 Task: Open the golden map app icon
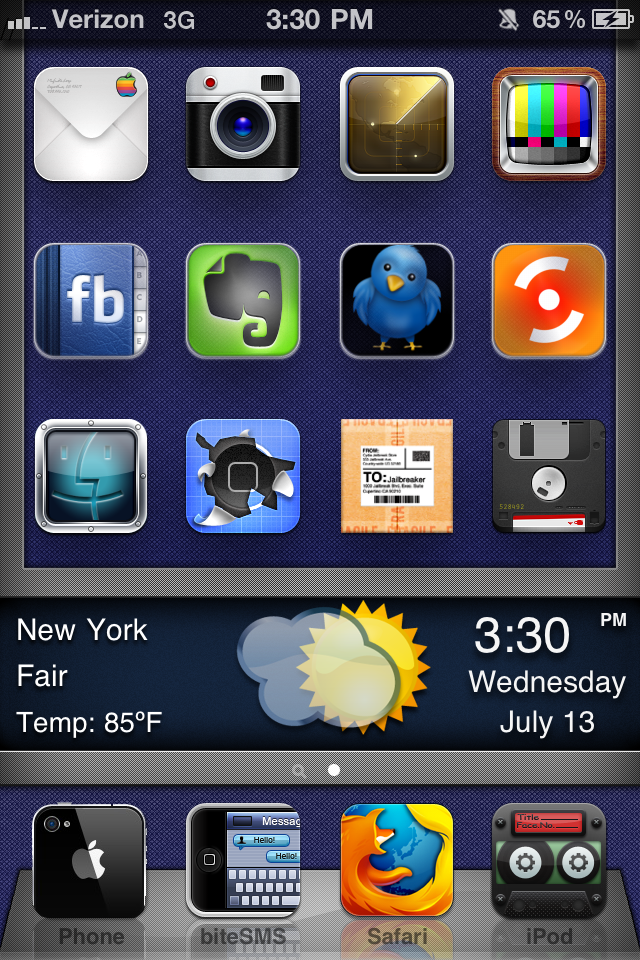point(396,124)
